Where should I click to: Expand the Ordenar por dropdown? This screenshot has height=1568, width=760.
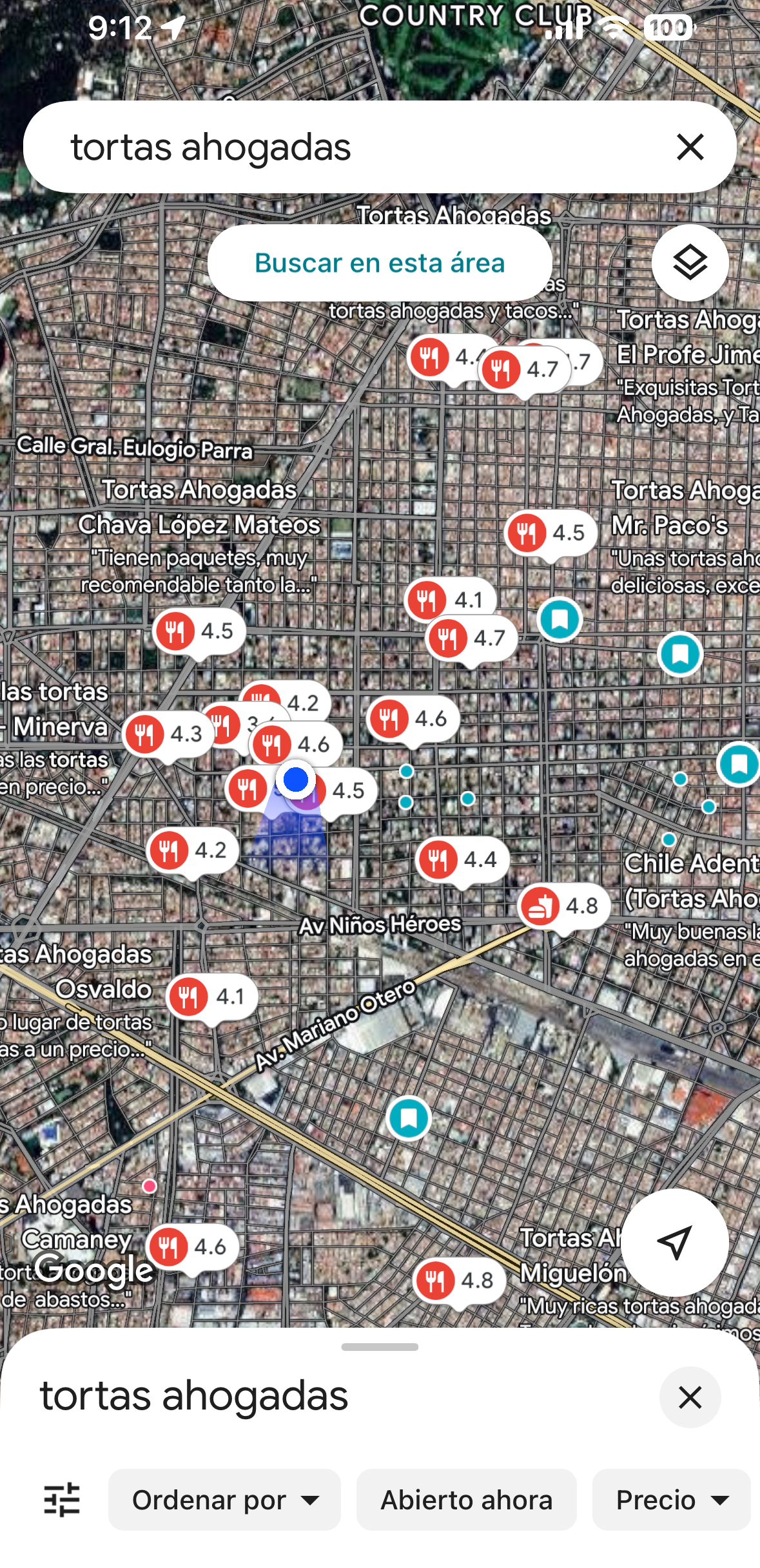coord(224,1500)
